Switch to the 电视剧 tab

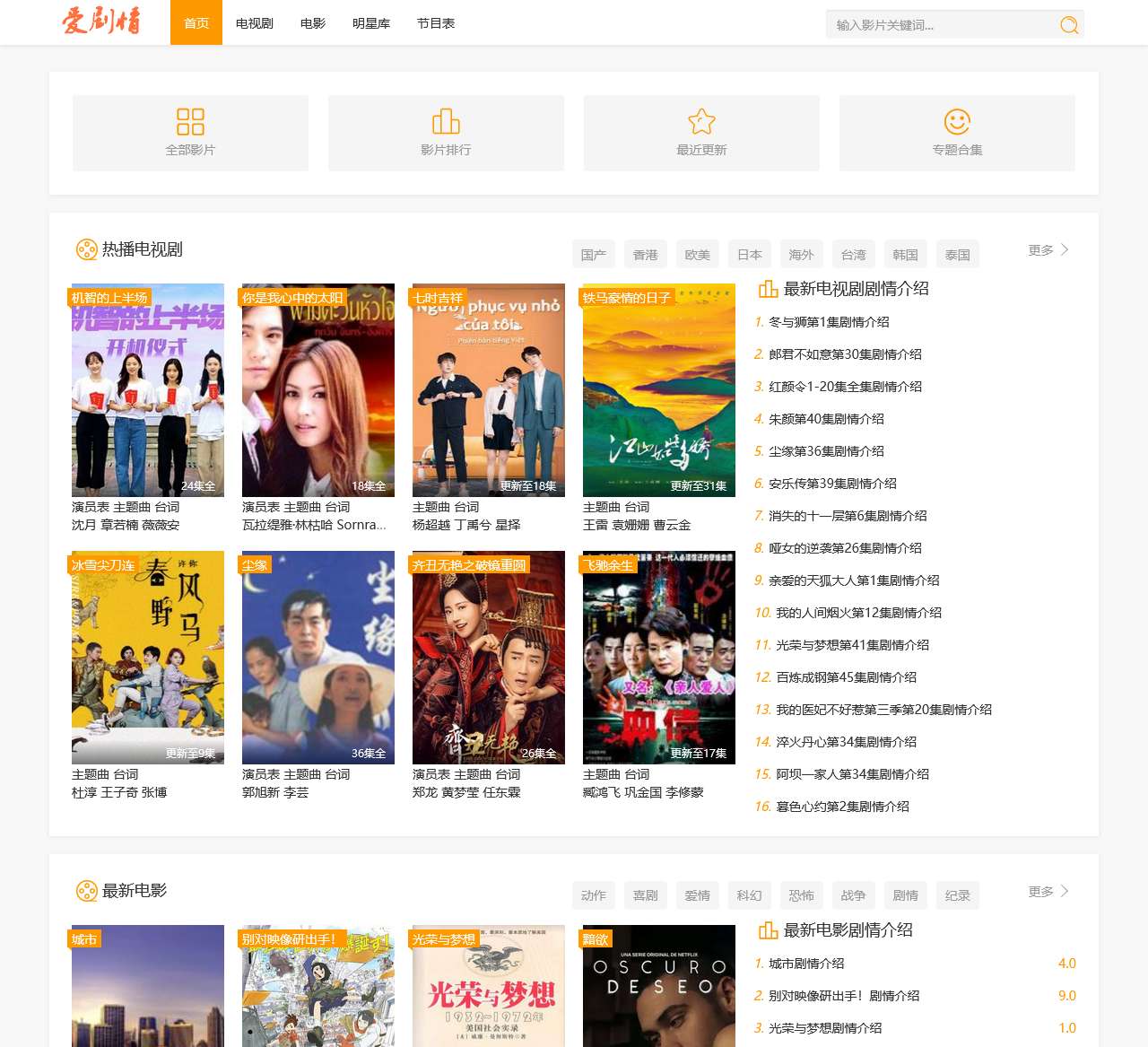click(x=255, y=23)
